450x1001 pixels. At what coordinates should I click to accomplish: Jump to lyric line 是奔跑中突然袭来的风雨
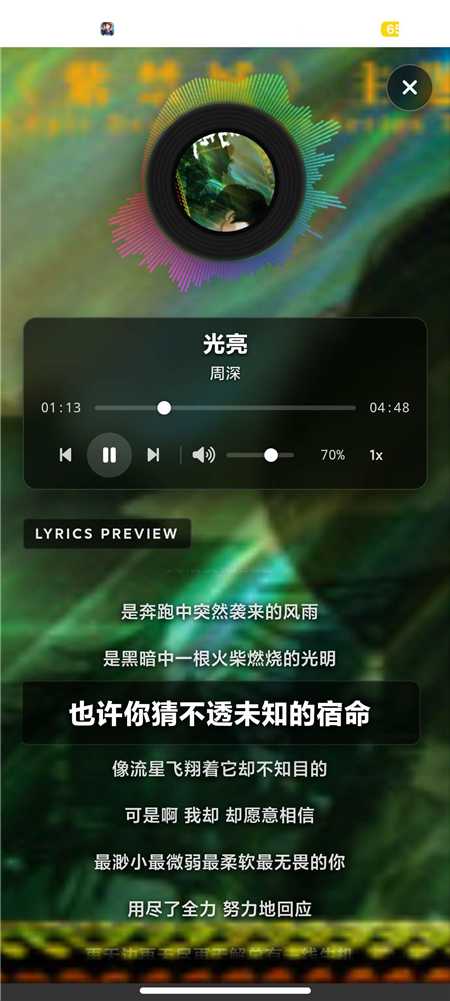pyautogui.click(x=220, y=612)
